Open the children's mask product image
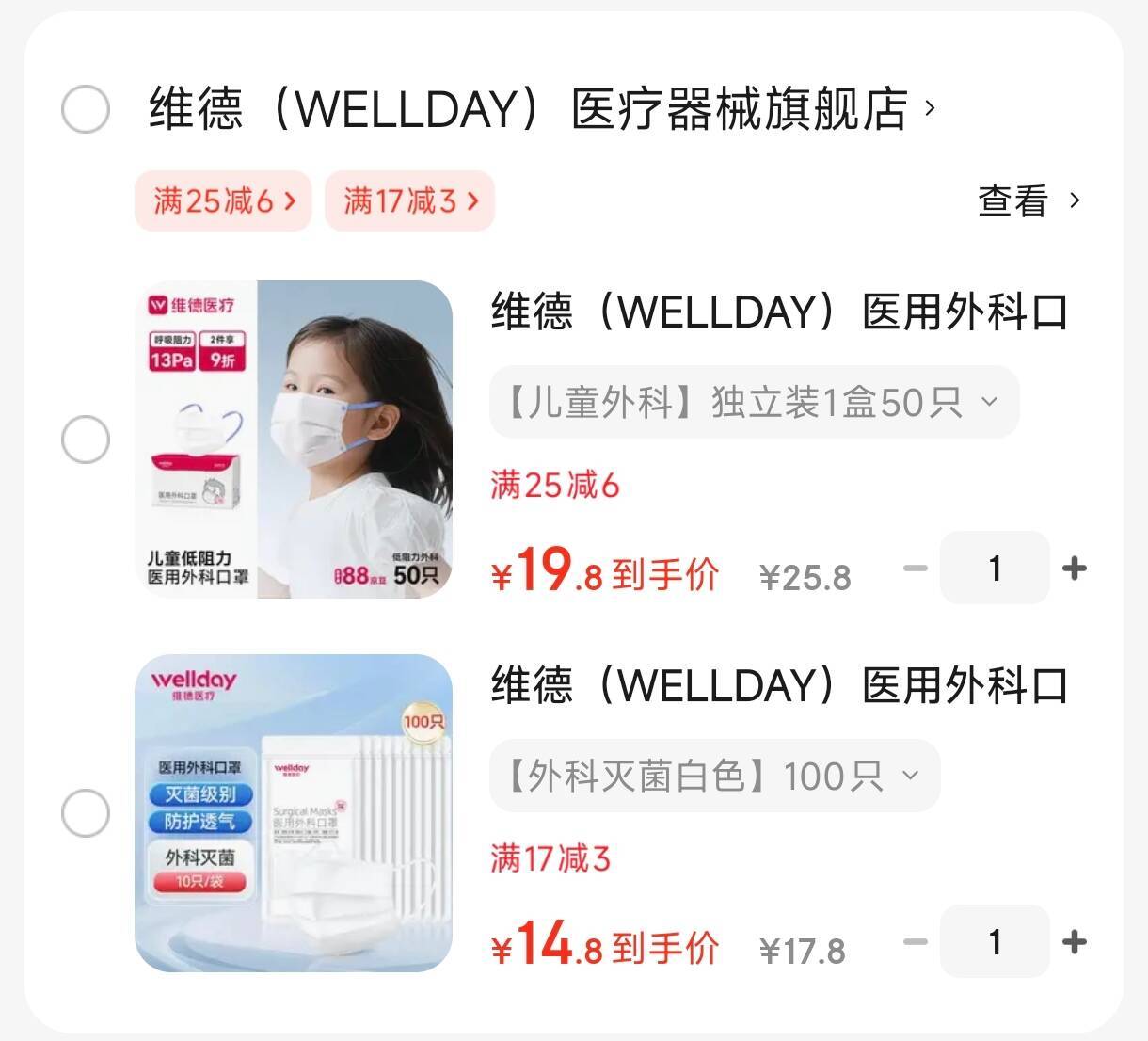This screenshot has height=1041, width=1148. pos(294,440)
